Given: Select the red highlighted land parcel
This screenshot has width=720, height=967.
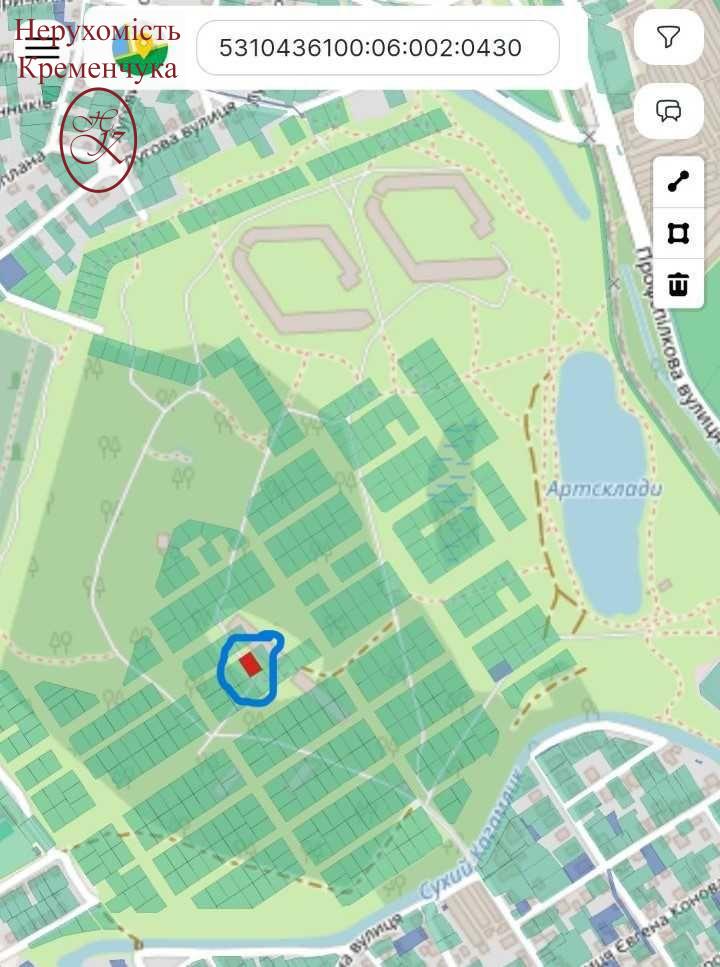Looking at the screenshot, I should coord(250,663).
